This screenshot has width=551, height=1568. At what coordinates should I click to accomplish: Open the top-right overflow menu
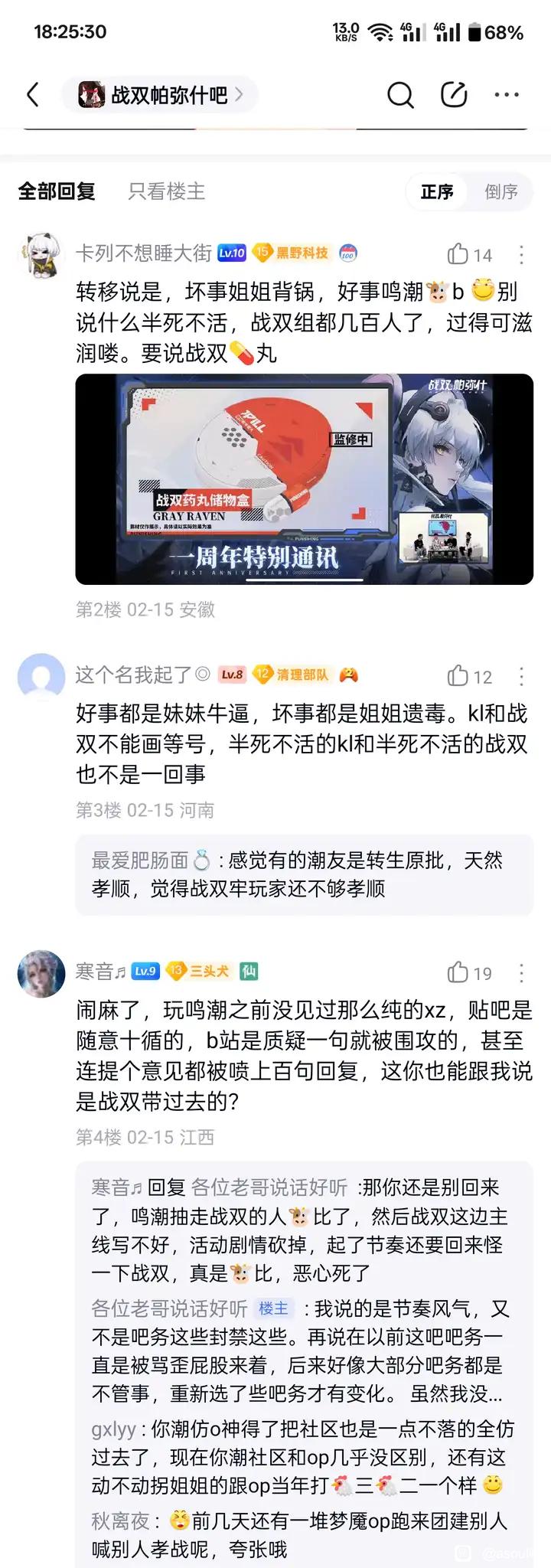point(507,95)
